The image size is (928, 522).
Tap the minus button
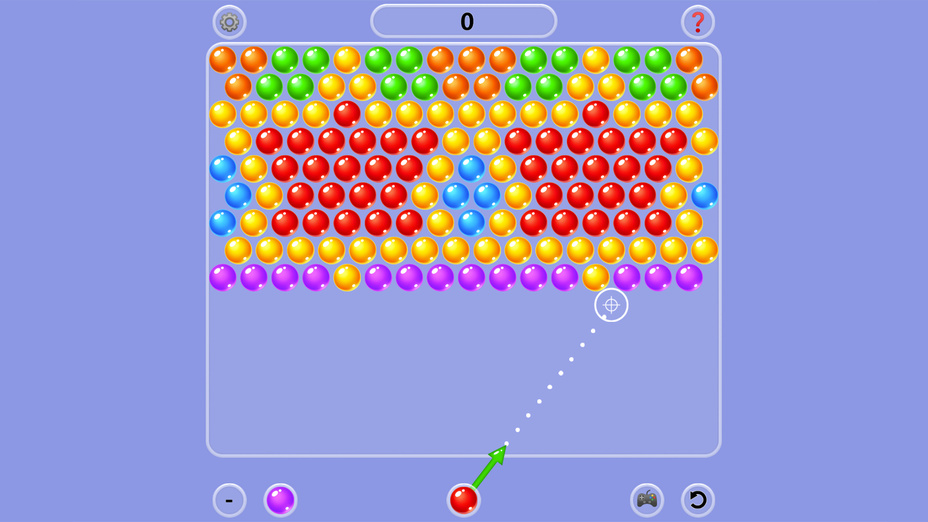click(x=229, y=499)
